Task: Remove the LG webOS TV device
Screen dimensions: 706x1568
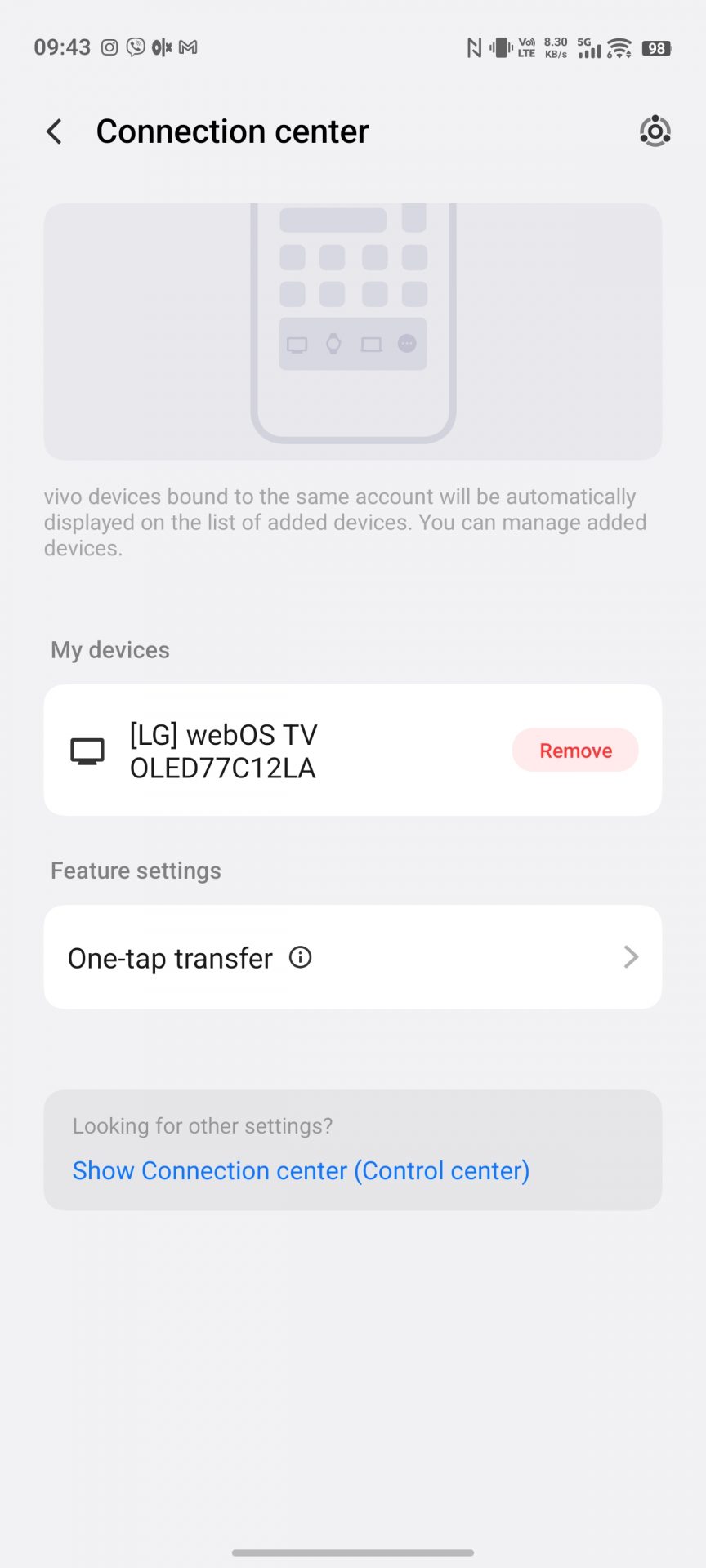Action: pyautogui.click(x=575, y=751)
